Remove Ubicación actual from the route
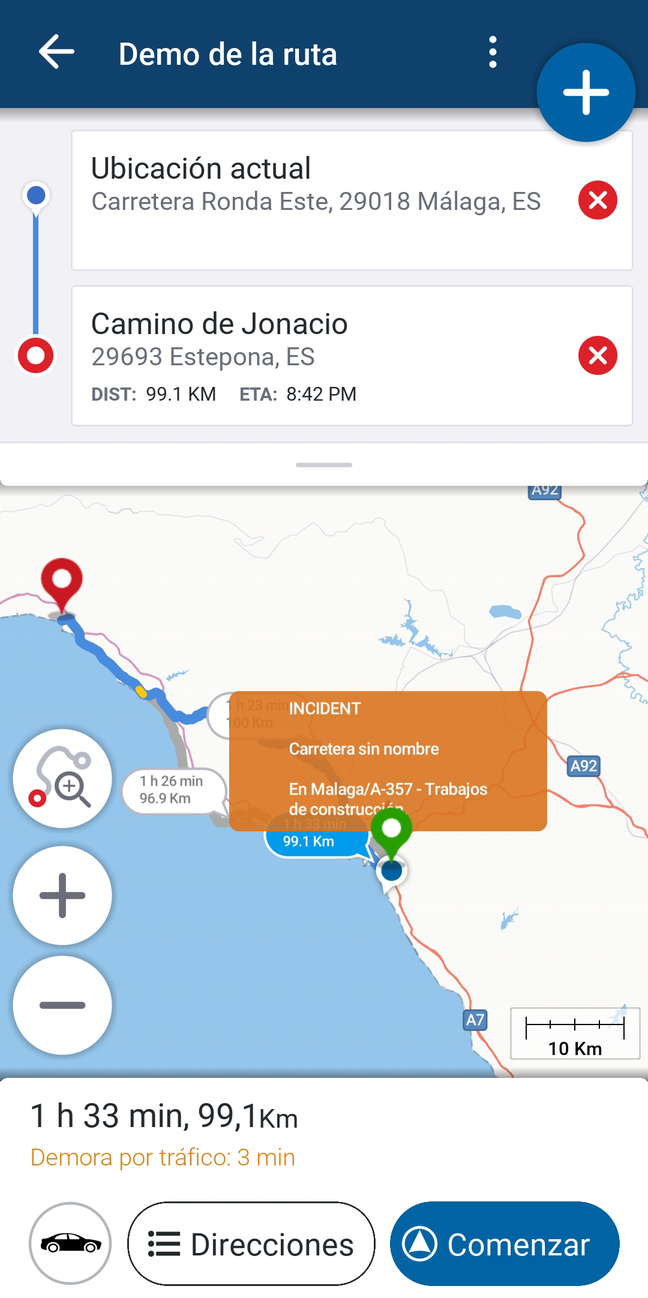 click(x=597, y=201)
